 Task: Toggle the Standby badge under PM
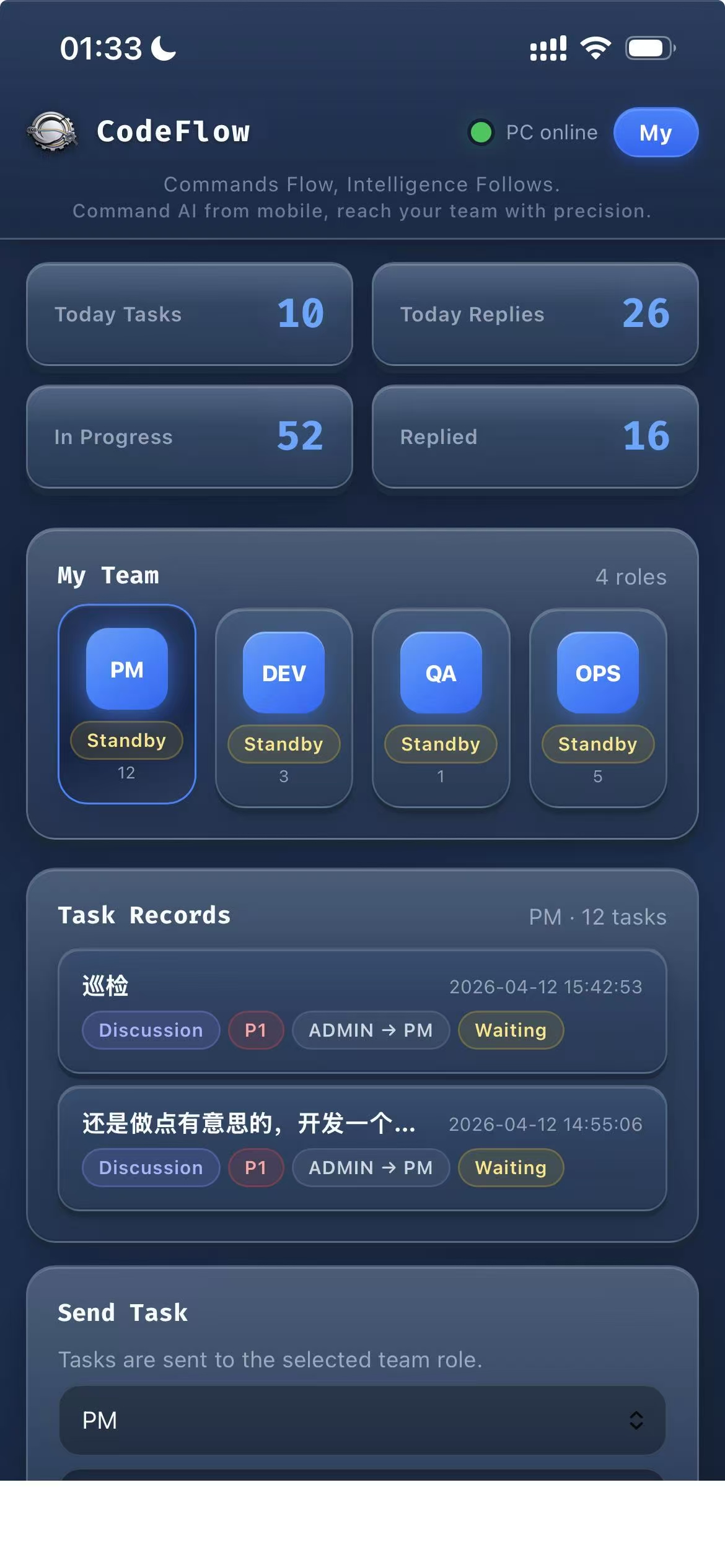point(126,740)
